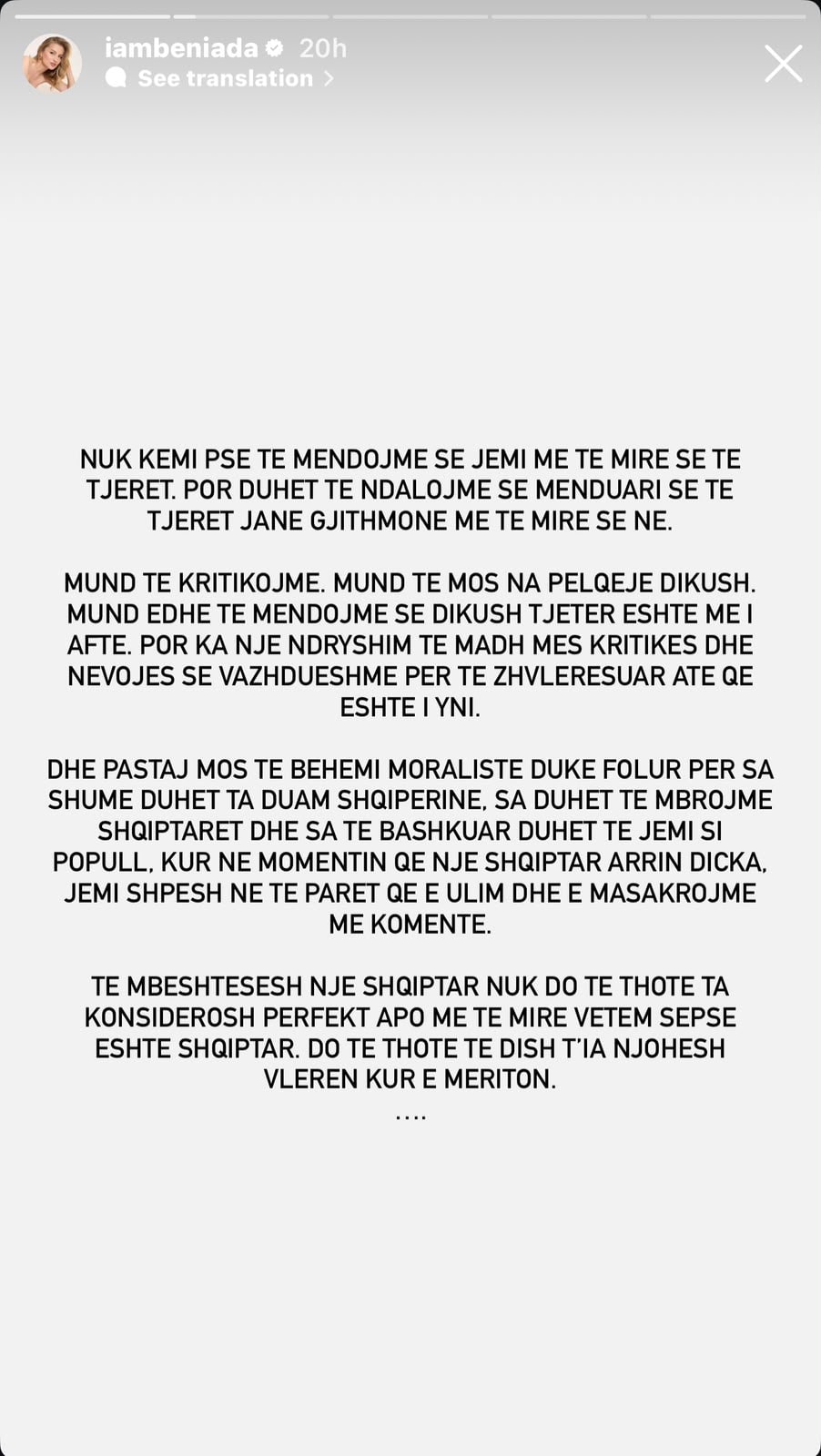821x1456 pixels.
Task: Close the story with the X
Action: pyautogui.click(x=783, y=65)
